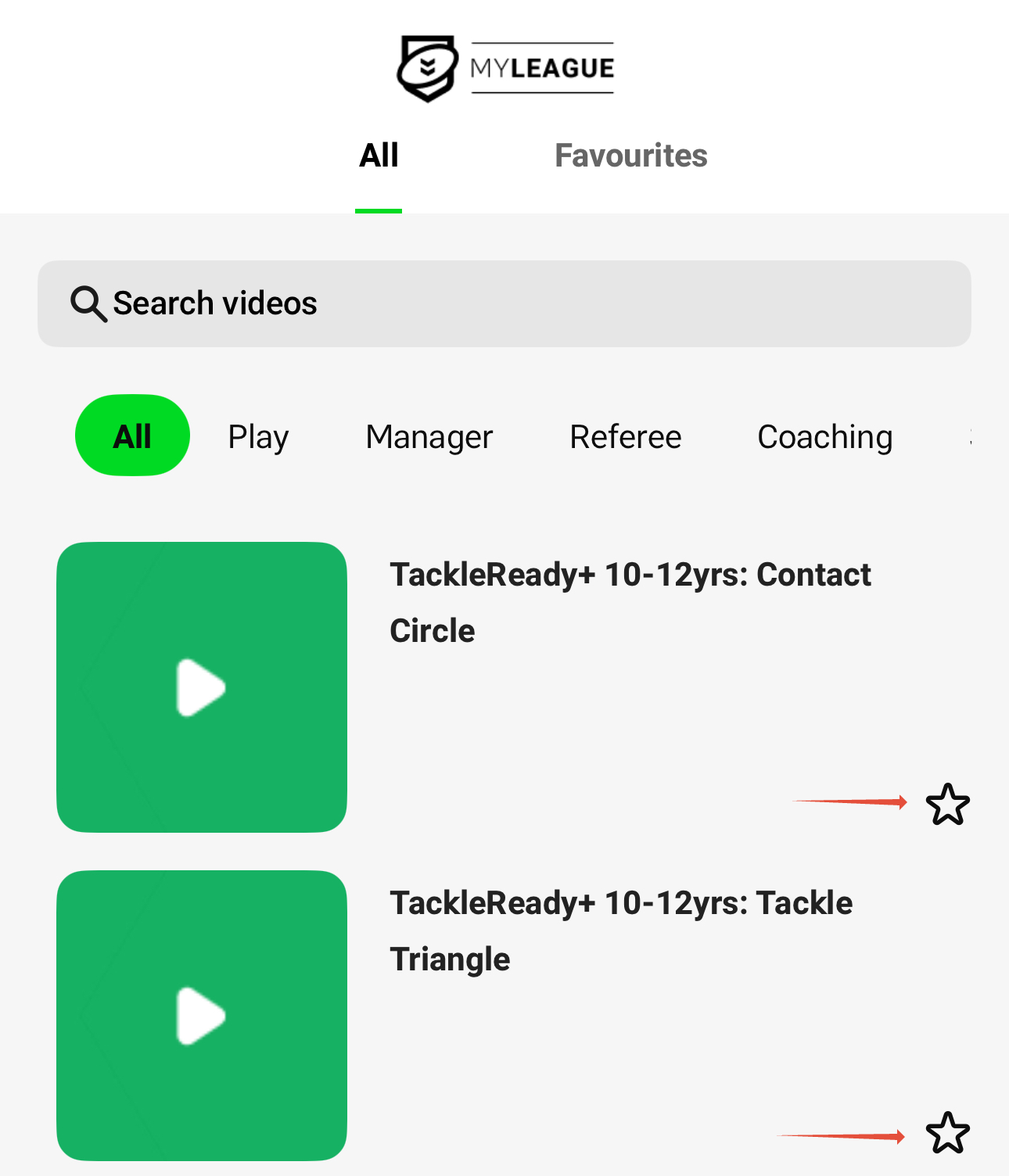Favourite the Contact Circle video
This screenshot has width=1009, height=1176.
[x=947, y=804]
